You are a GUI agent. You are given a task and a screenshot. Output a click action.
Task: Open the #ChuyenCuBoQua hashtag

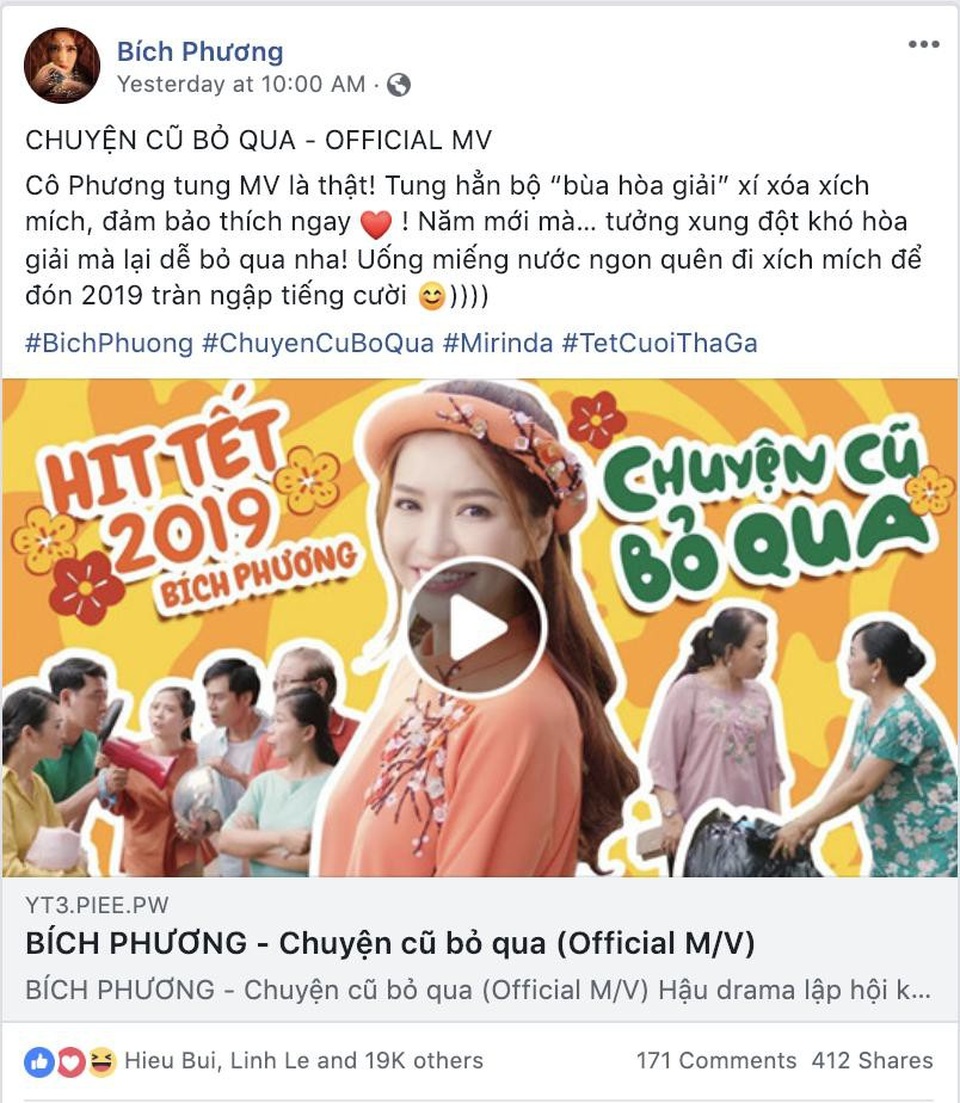(318, 344)
